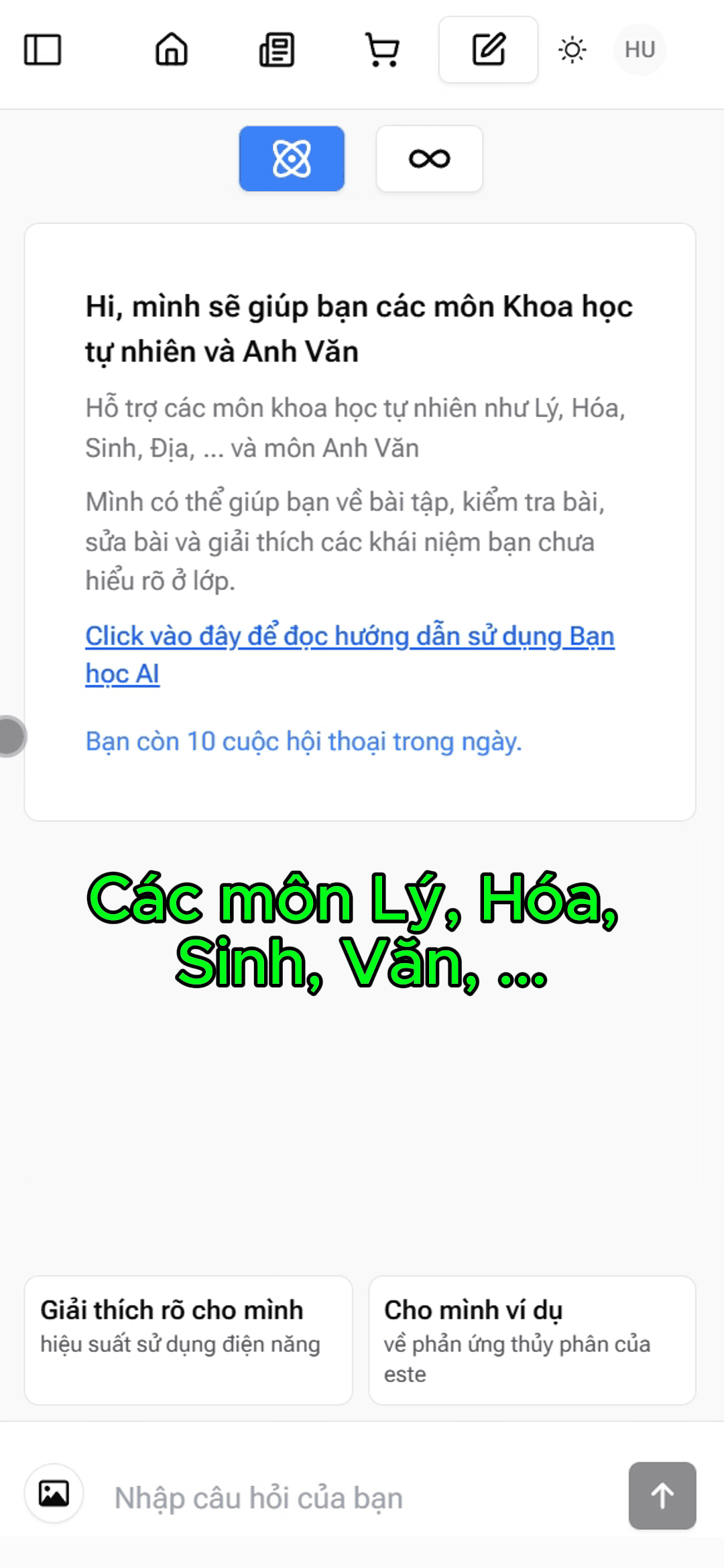The image size is (724, 1568).
Task: Start a new chat with edit icon
Action: pyautogui.click(x=488, y=50)
